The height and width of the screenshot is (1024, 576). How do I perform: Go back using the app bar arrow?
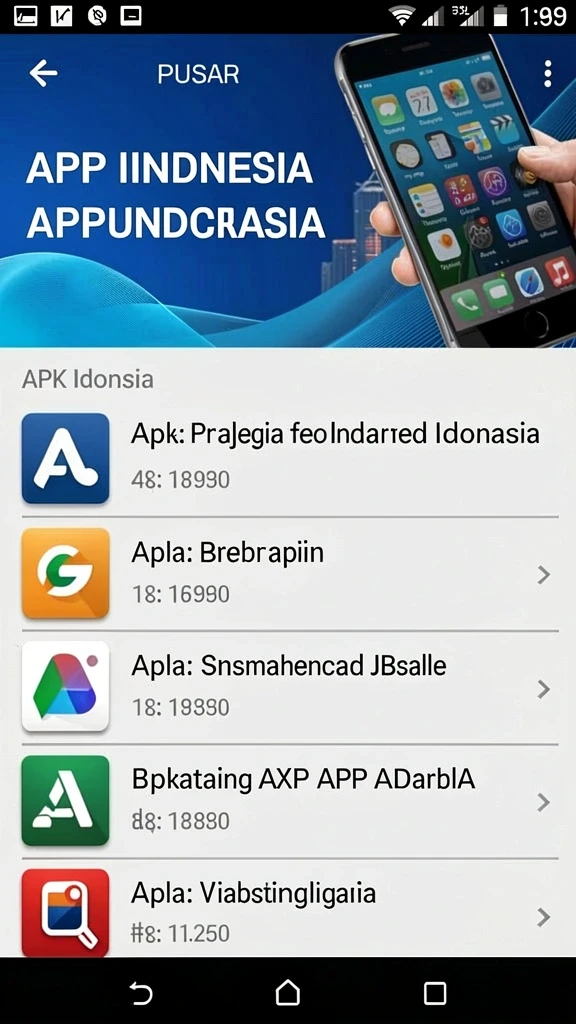(x=43, y=73)
